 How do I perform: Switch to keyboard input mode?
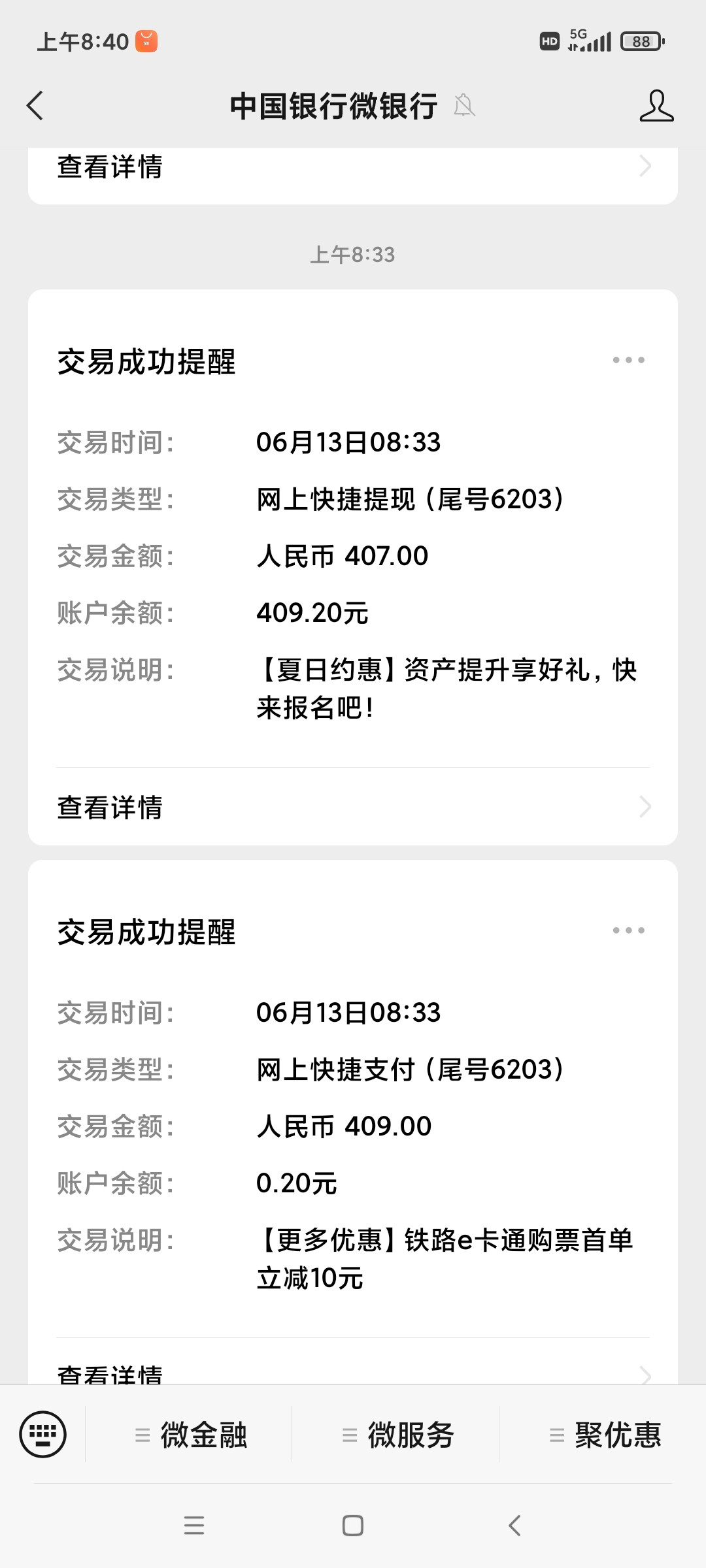coord(43,1435)
